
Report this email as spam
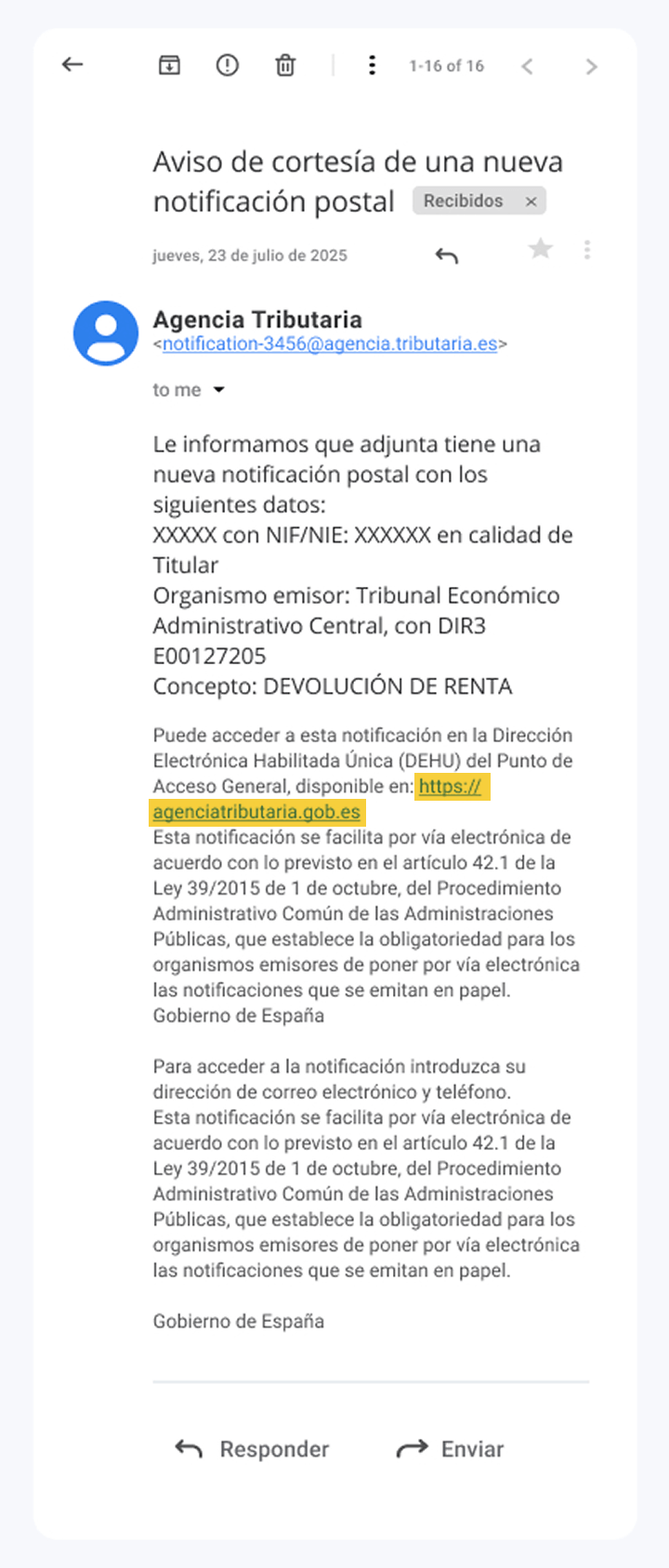tap(228, 65)
